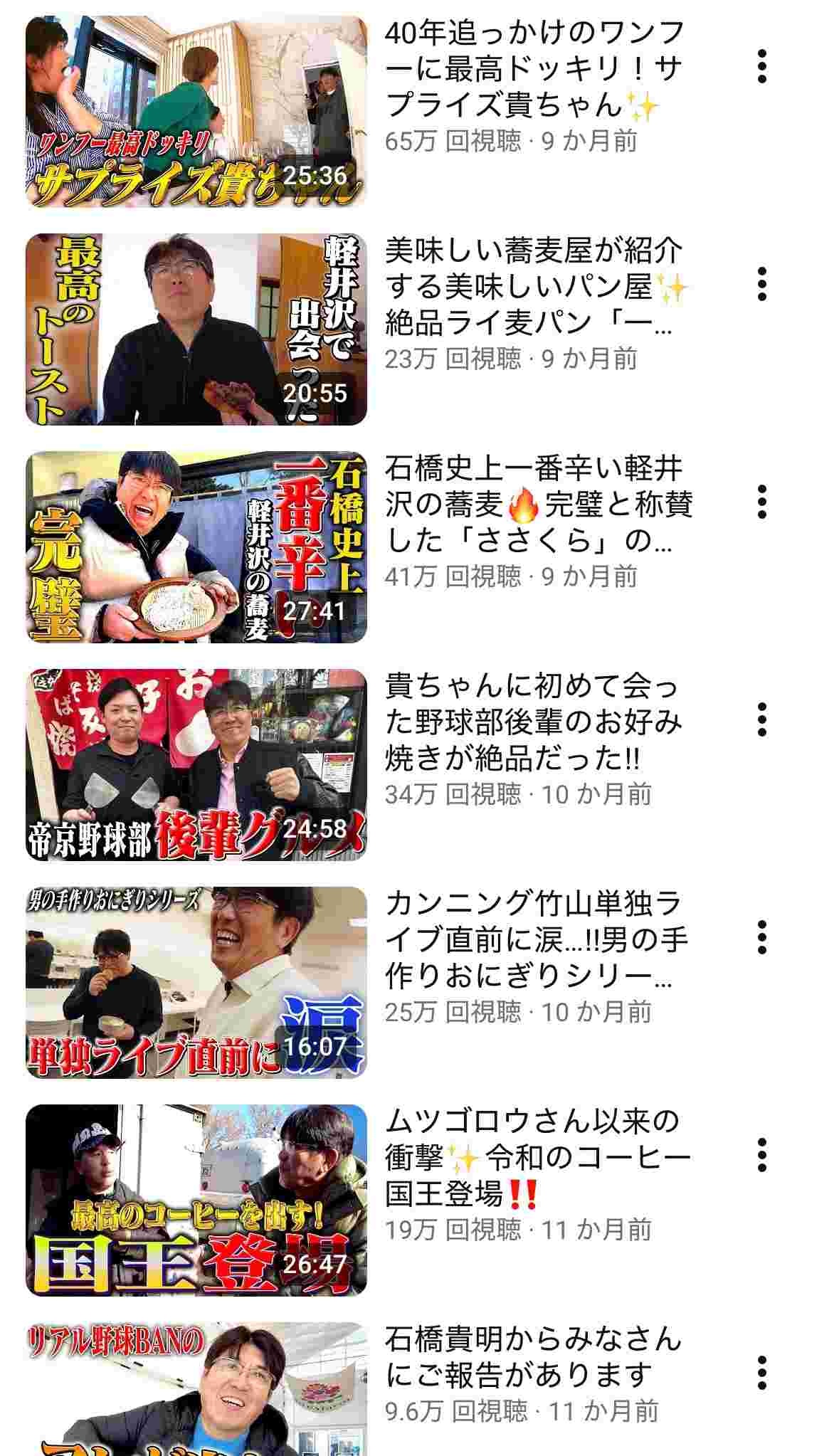The image size is (839, 1456).
Task: Watch the 令和のコーヒー国王登場 video
Action: (196, 1201)
